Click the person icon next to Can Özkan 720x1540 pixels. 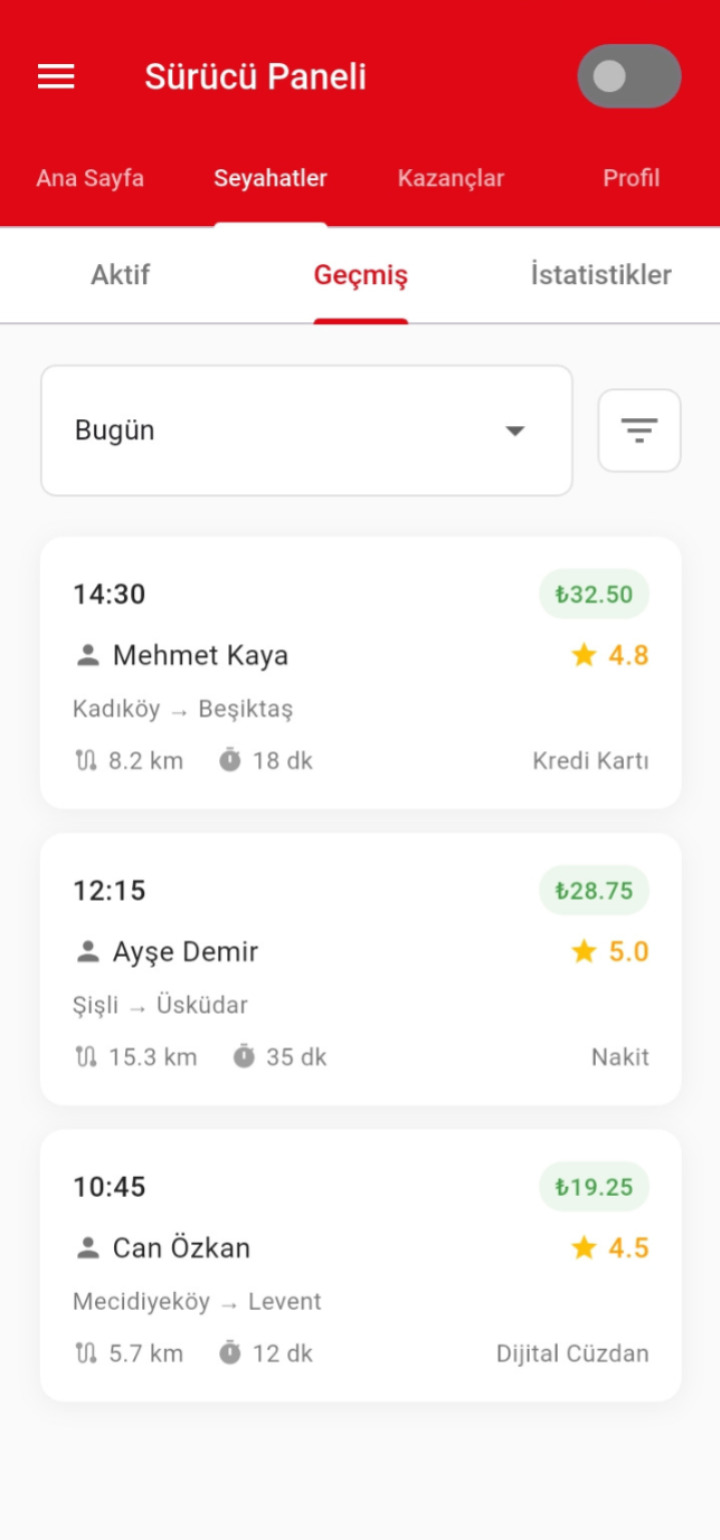(89, 1247)
